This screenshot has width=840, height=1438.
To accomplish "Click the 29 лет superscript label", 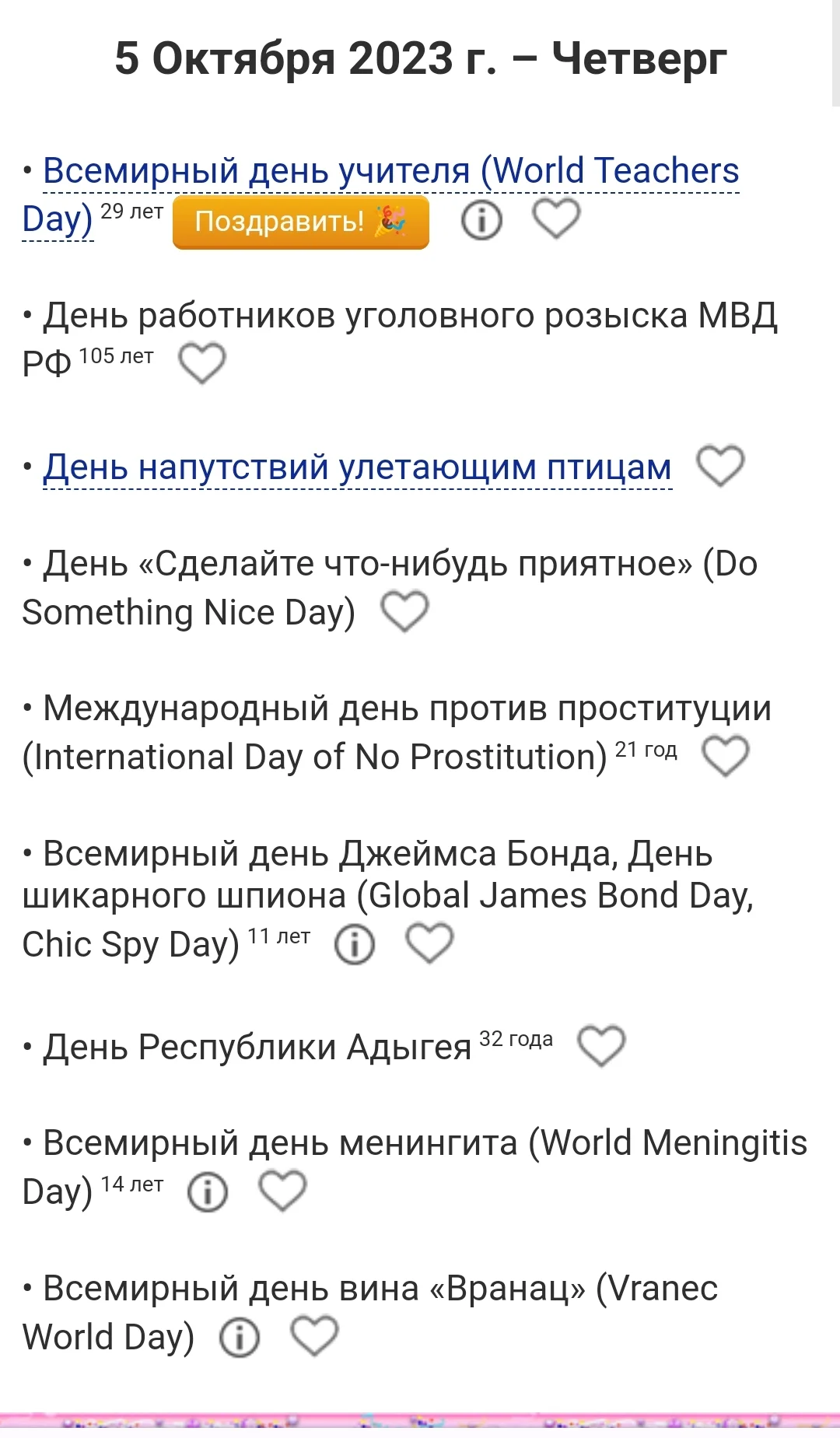I will (131, 212).
